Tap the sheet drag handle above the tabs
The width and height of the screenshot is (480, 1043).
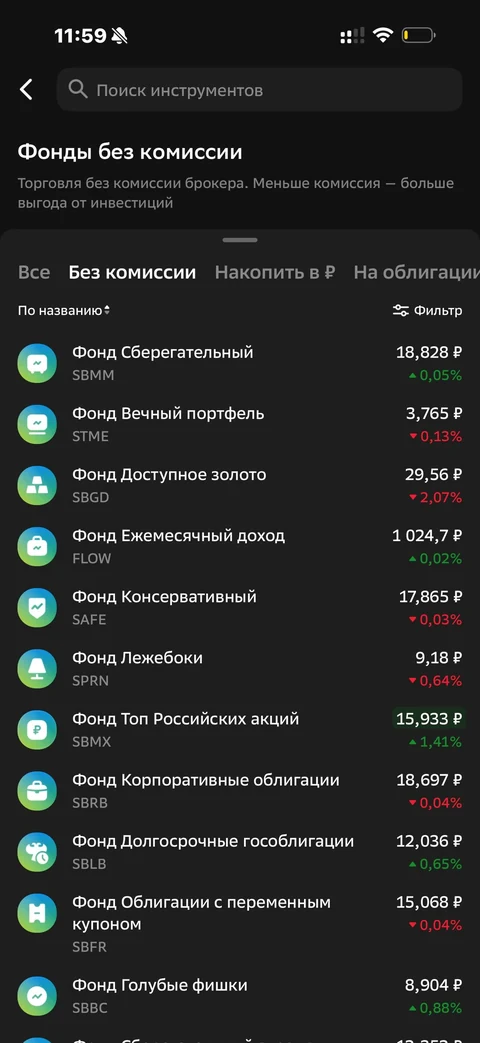pos(240,240)
